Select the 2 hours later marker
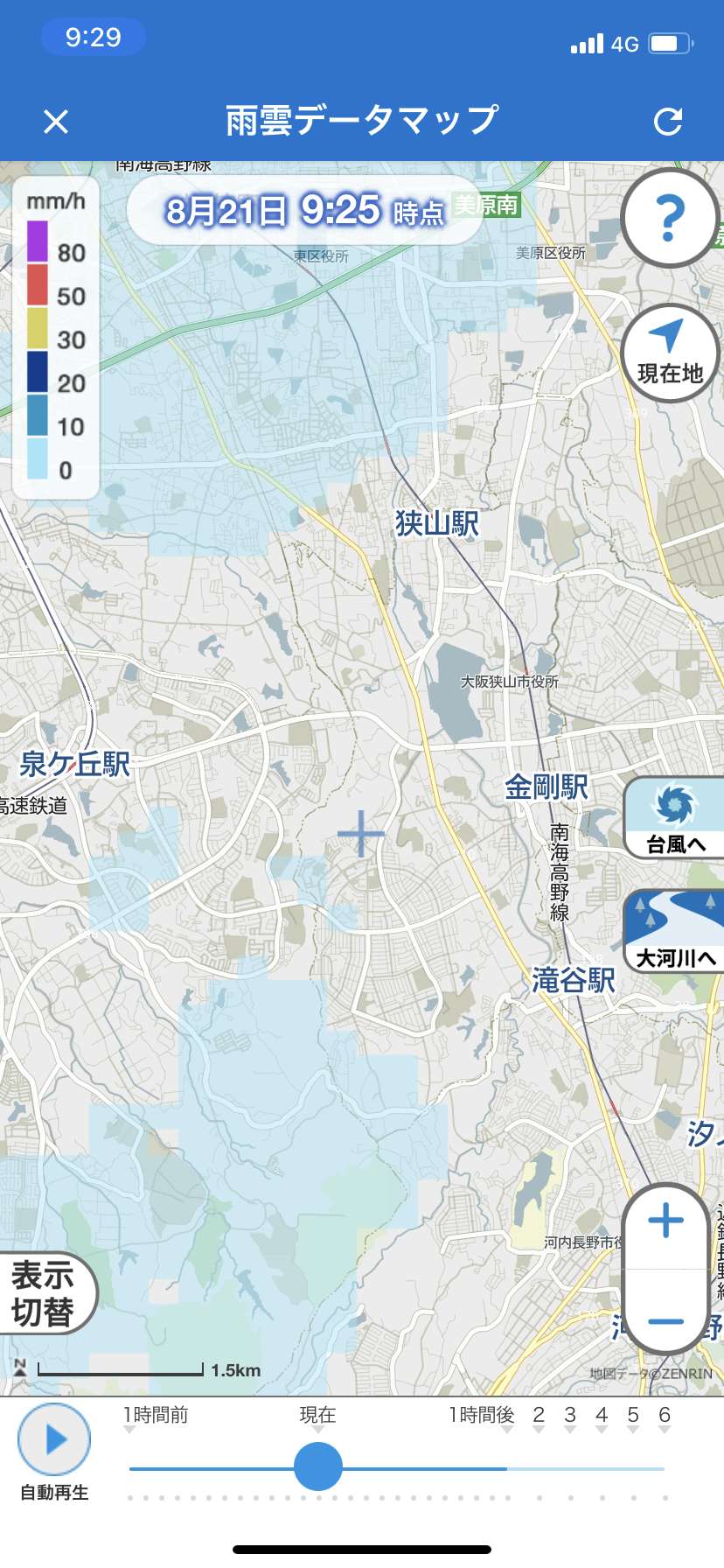The width and height of the screenshot is (724, 1568). pyautogui.click(x=539, y=1416)
